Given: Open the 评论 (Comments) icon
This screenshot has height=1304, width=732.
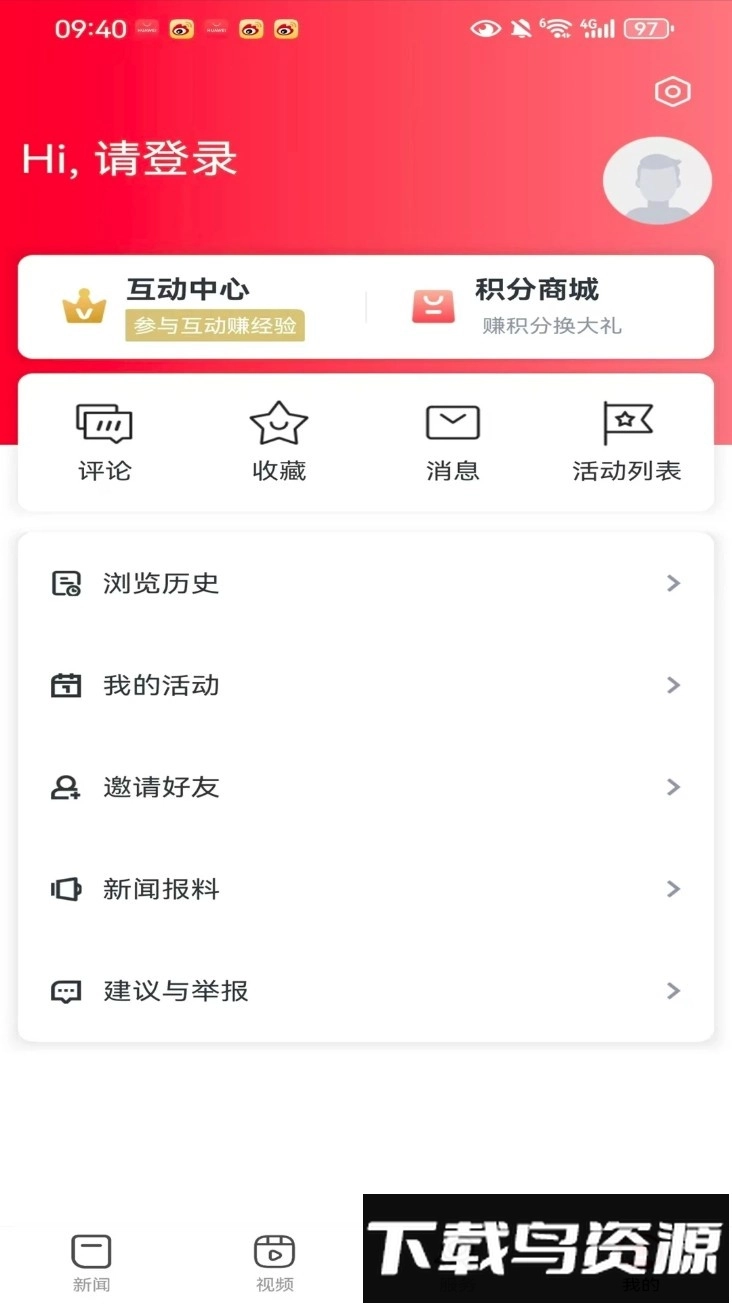Looking at the screenshot, I should [104, 422].
